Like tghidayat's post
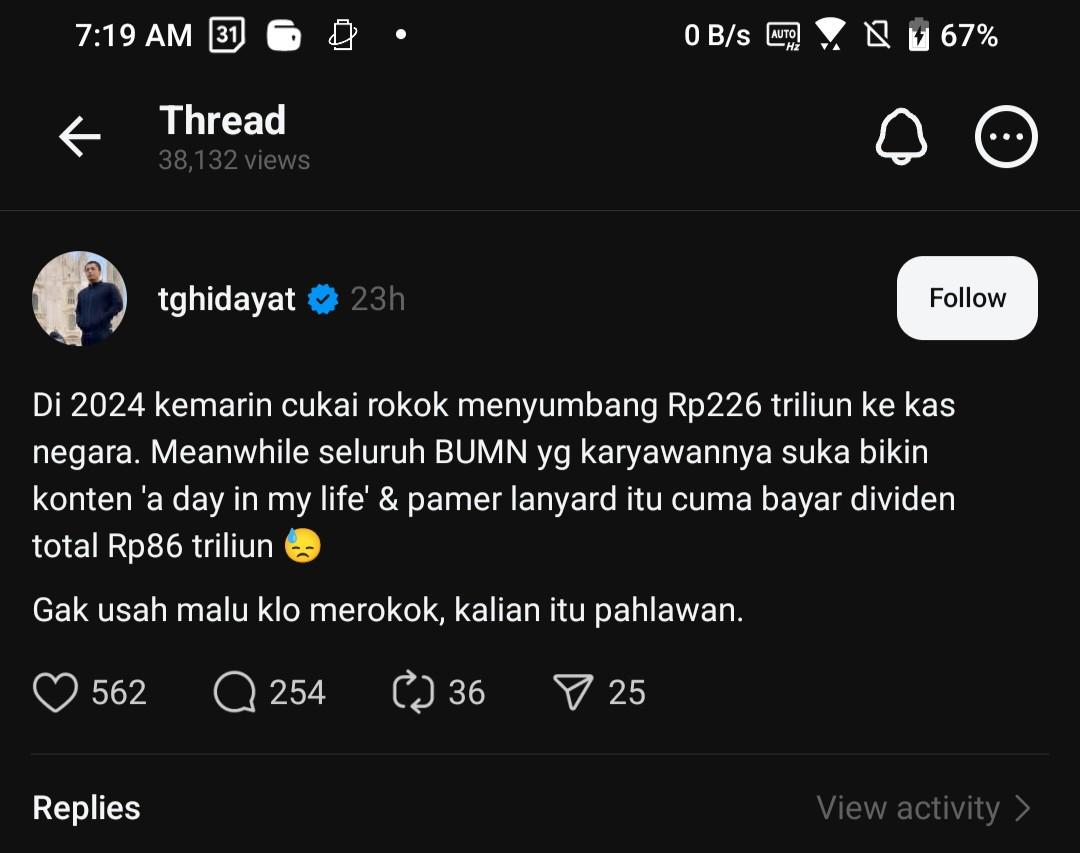Image resolution: width=1080 pixels, height=853 pixels. [x=56, y=692]
